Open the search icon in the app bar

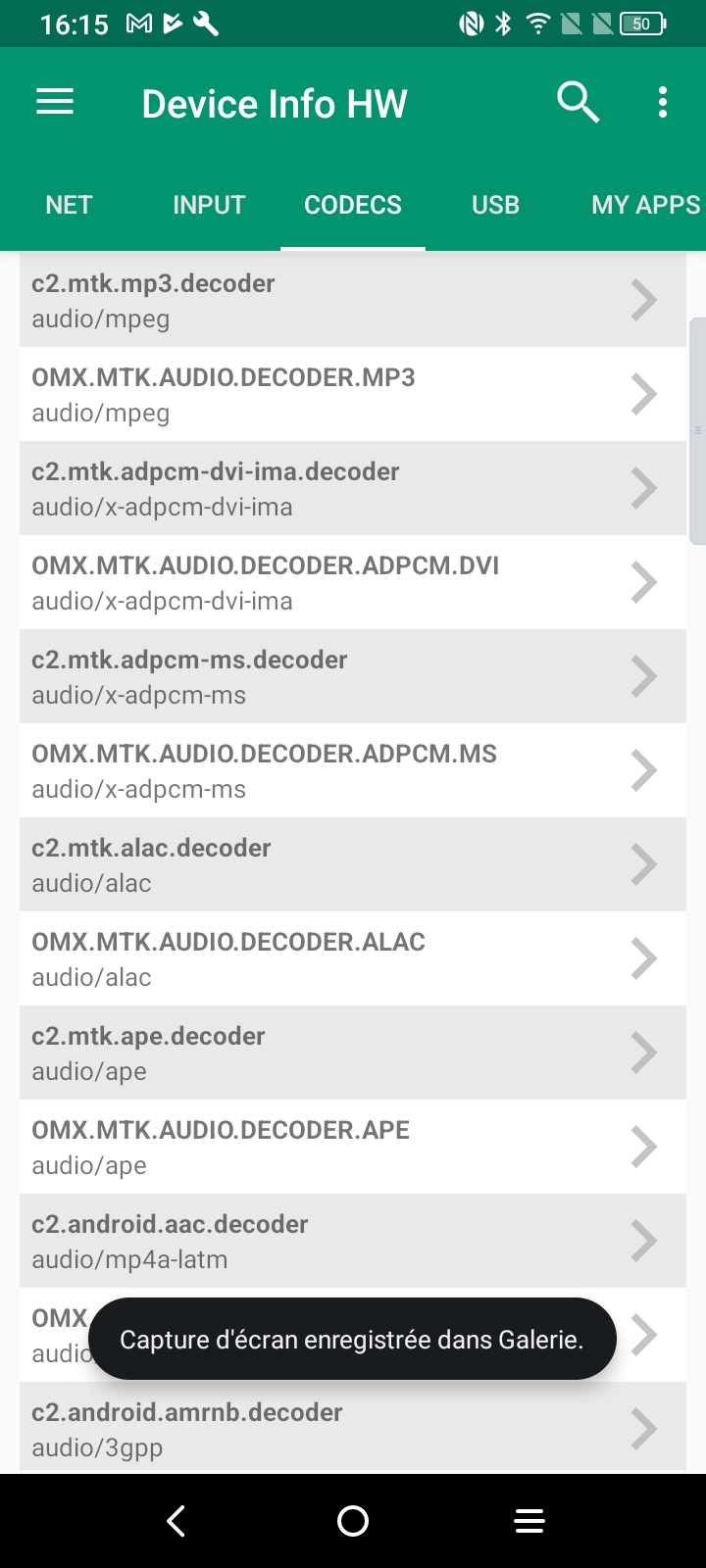pyautogui.click(x=578, y=102)
